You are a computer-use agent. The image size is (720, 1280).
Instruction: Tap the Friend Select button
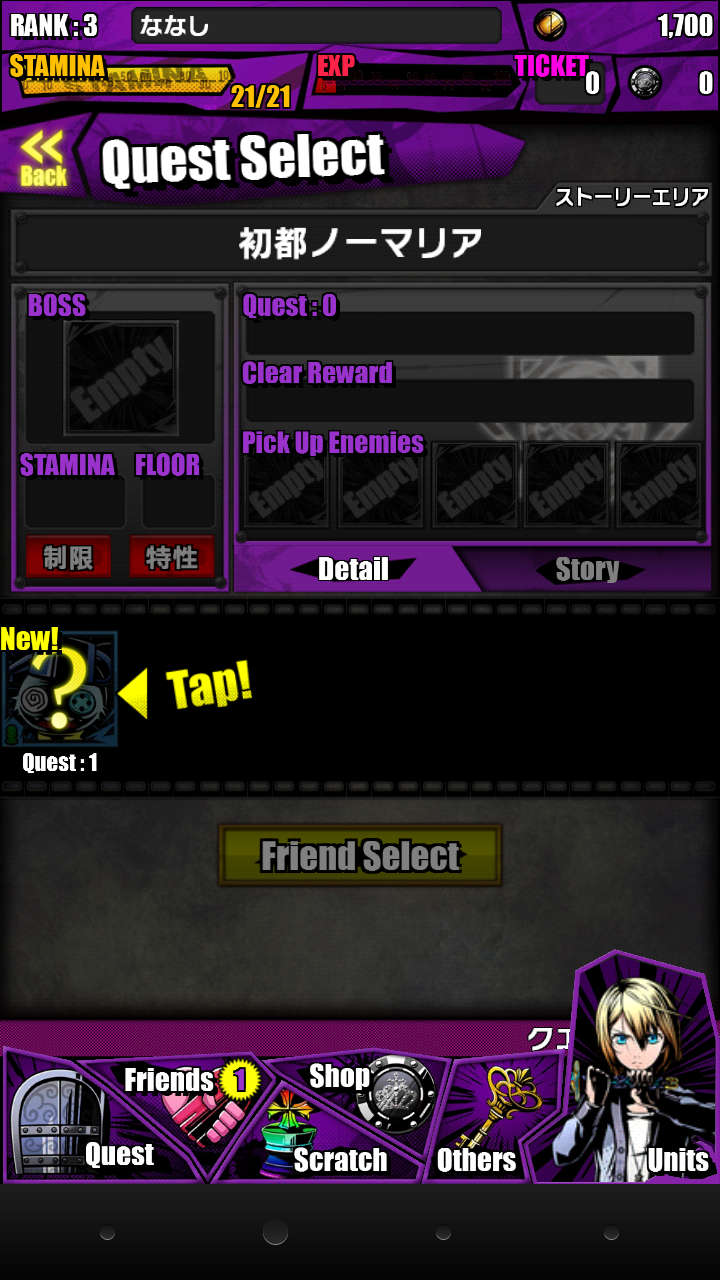click(360, 855)
